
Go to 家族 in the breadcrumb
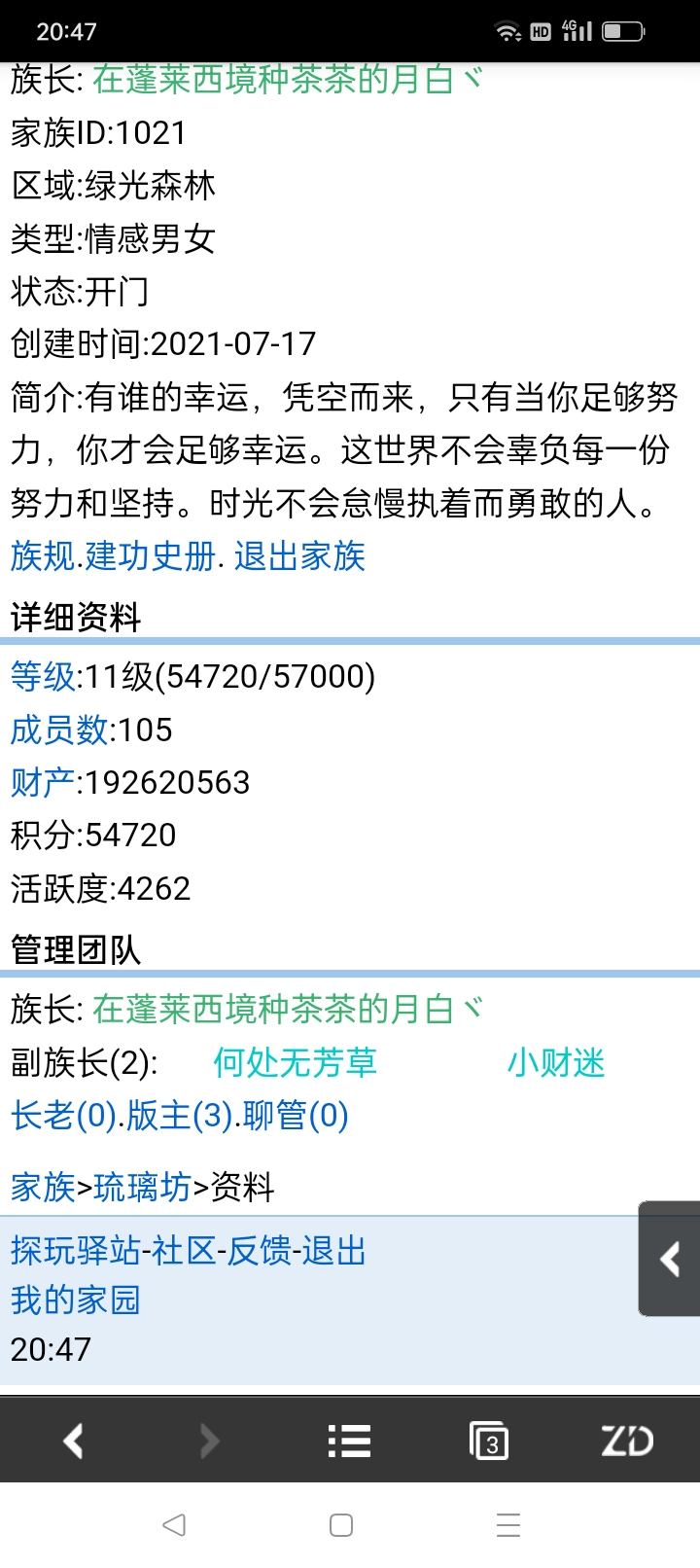43,1188
